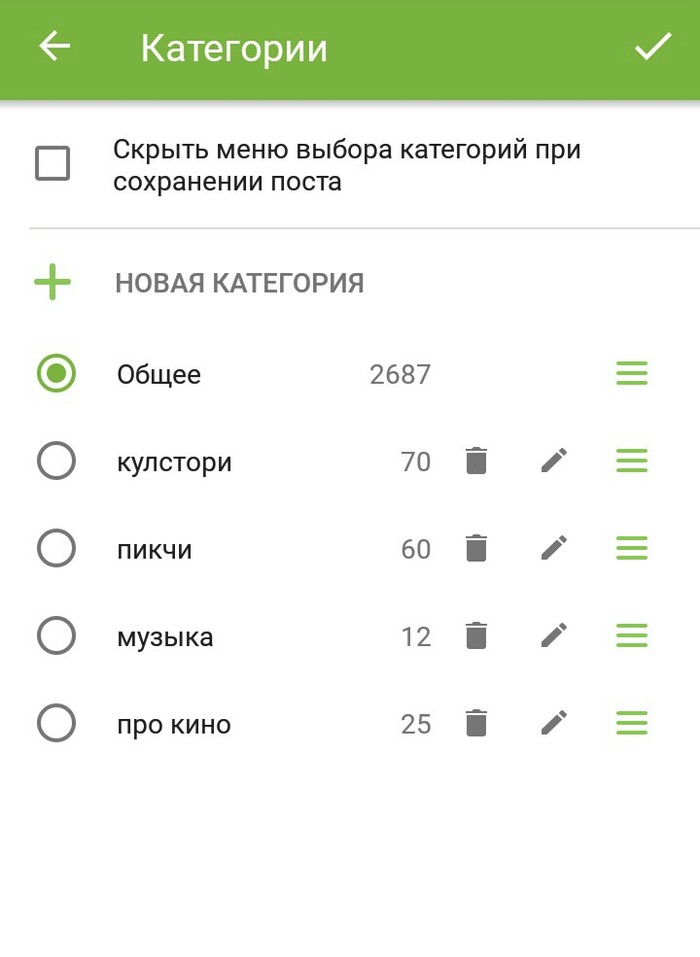
Task: Edit the музыка category name
Action: tap(554, 635)
